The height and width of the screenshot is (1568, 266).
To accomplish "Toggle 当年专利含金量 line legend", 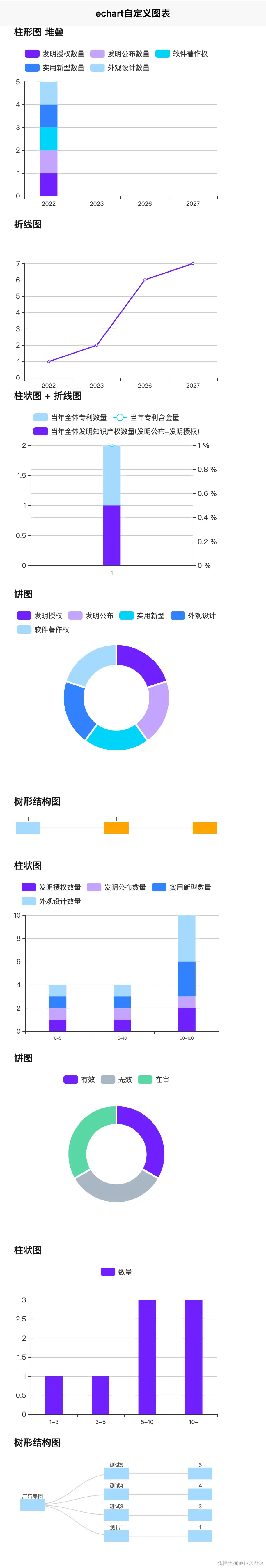I will click(x=146, y=417).
